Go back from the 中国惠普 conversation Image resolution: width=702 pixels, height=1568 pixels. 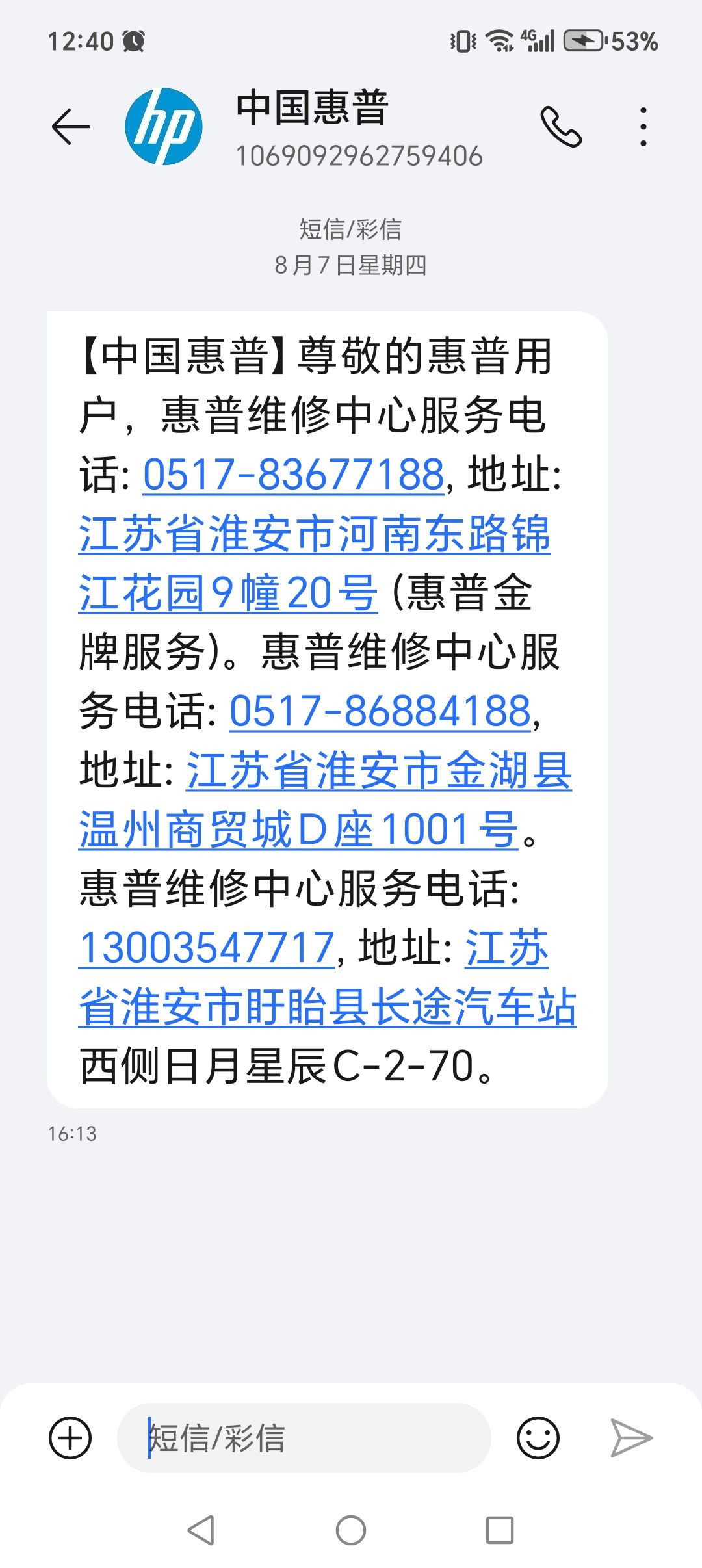pos(70,126)
